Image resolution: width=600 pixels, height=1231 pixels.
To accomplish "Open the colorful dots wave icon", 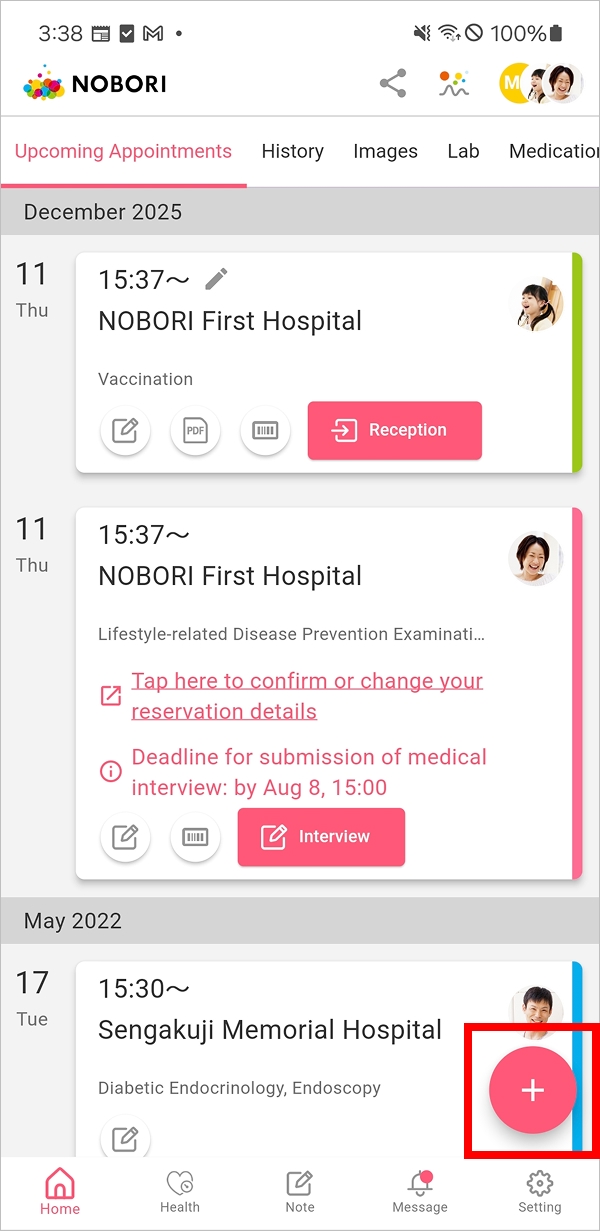I will [454, 84].
